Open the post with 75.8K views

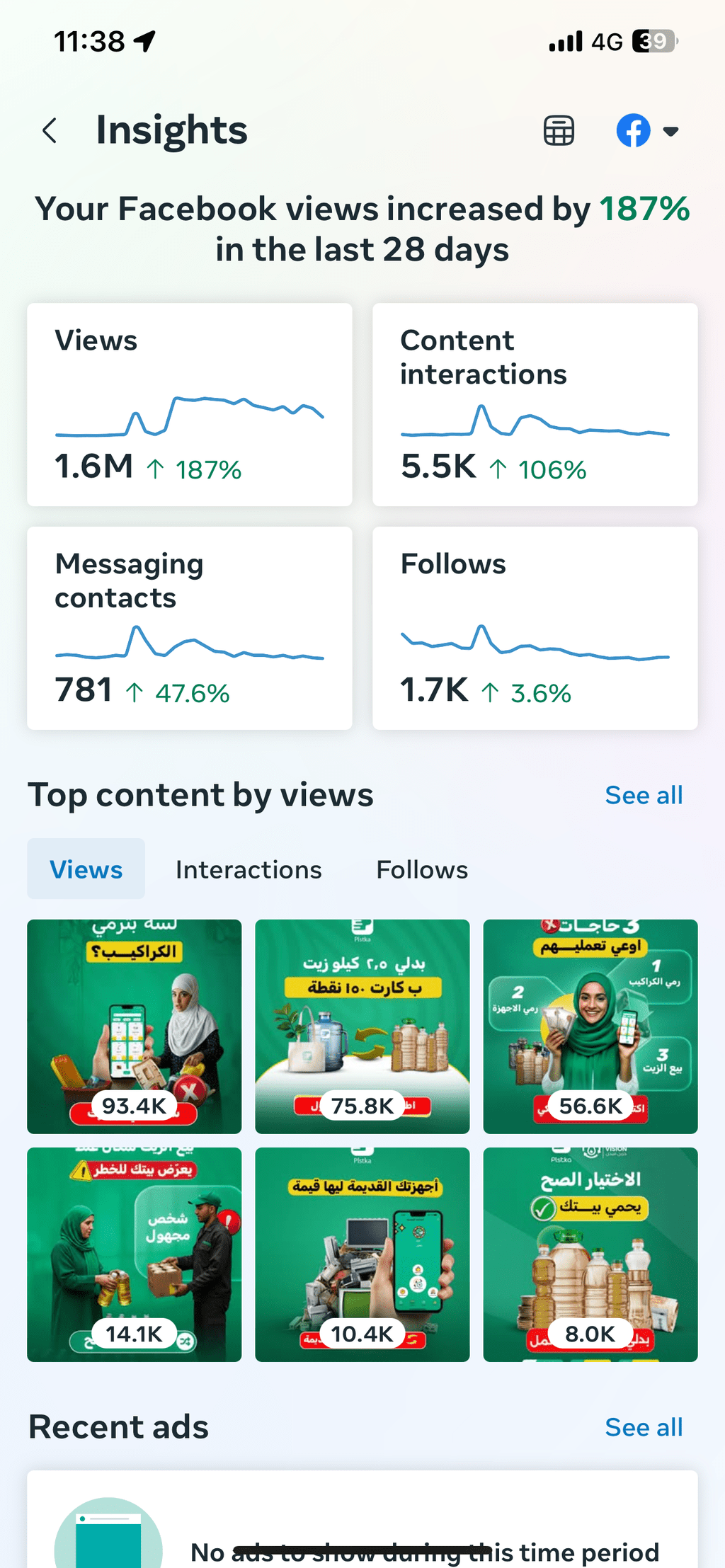tap(362, 1026)
